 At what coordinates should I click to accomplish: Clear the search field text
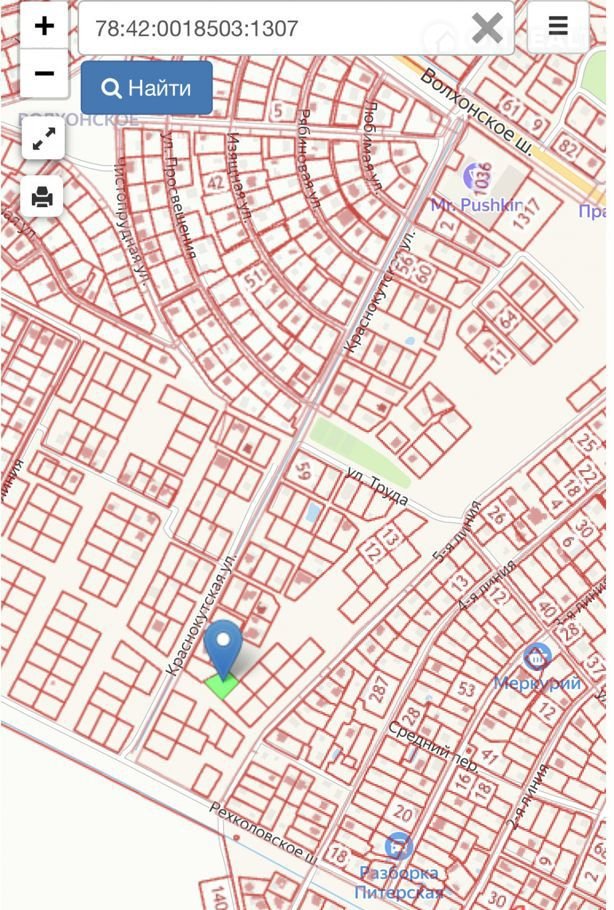[x=487, y=28]
